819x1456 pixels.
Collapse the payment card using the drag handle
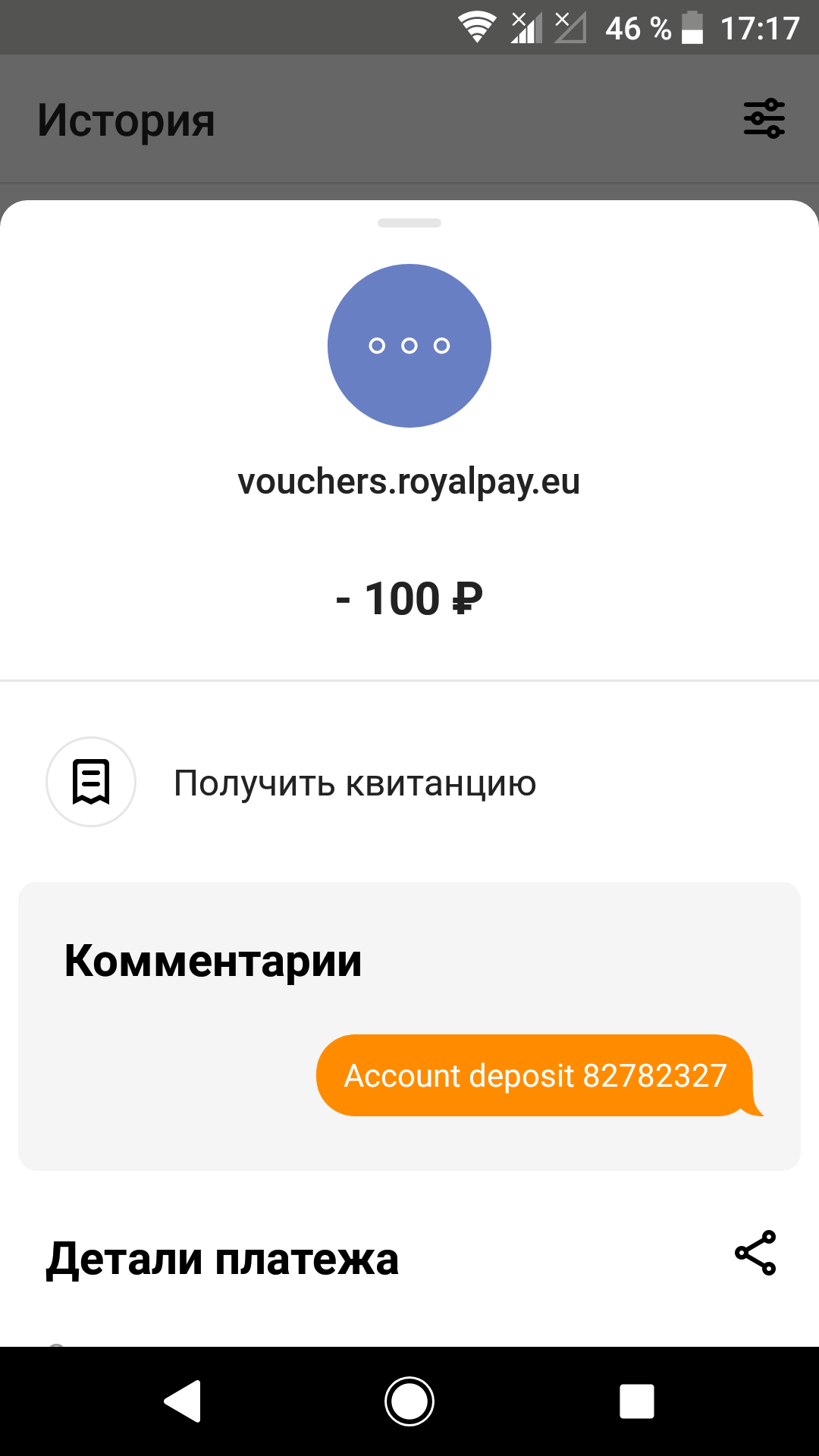pos(409,223)
